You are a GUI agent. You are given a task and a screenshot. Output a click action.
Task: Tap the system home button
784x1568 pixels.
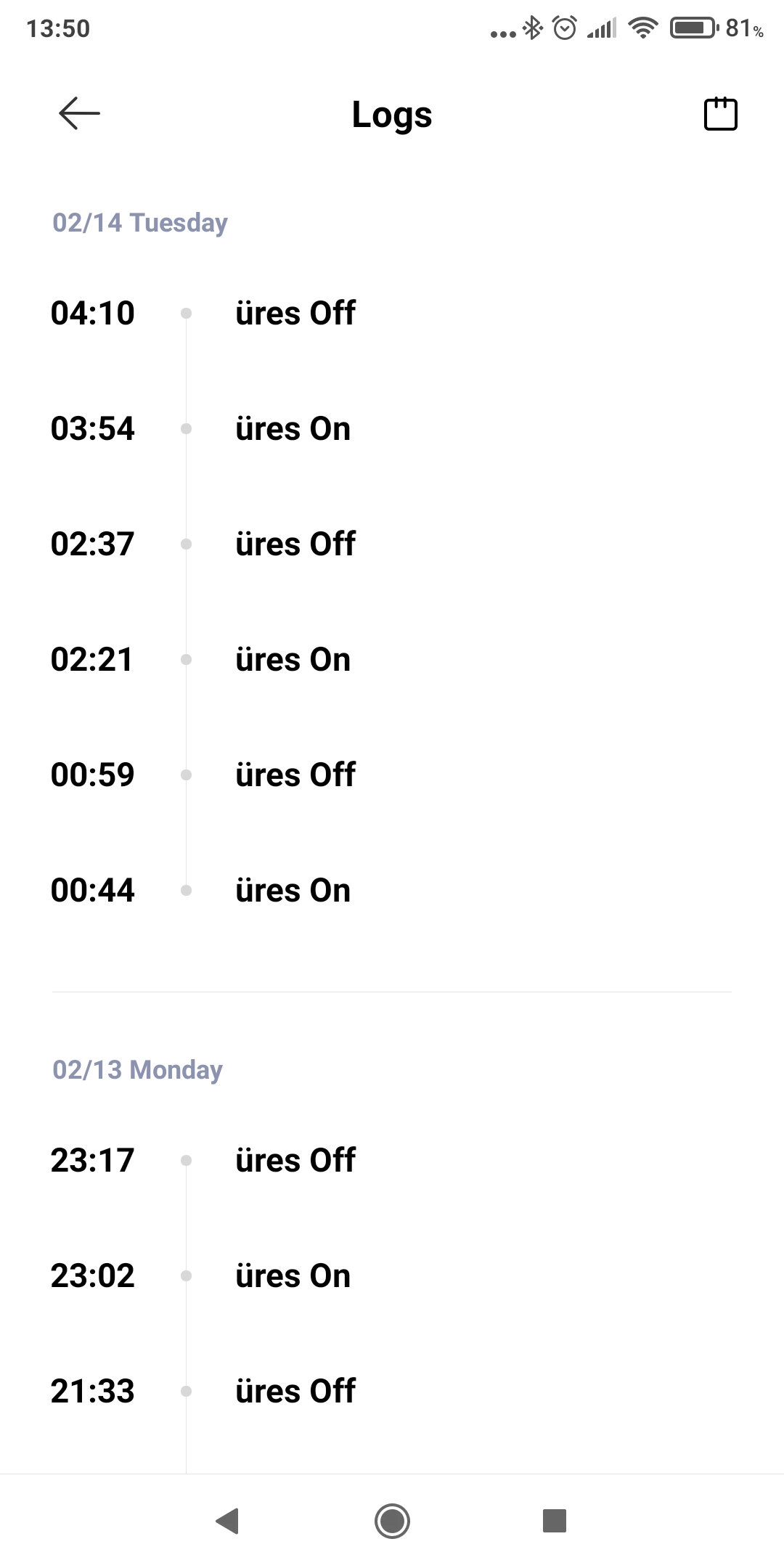[392, 1520]
